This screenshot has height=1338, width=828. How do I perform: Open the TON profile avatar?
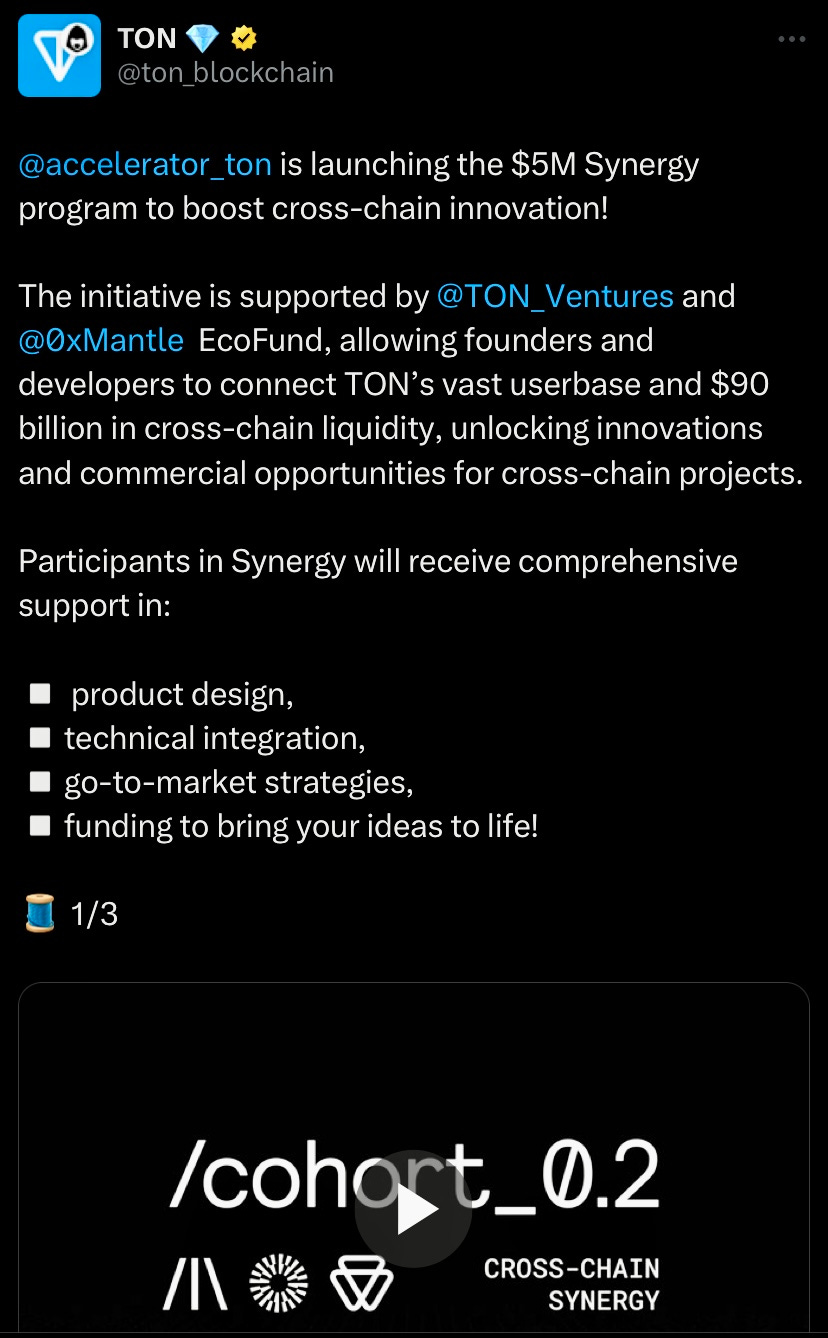point(59,55)
